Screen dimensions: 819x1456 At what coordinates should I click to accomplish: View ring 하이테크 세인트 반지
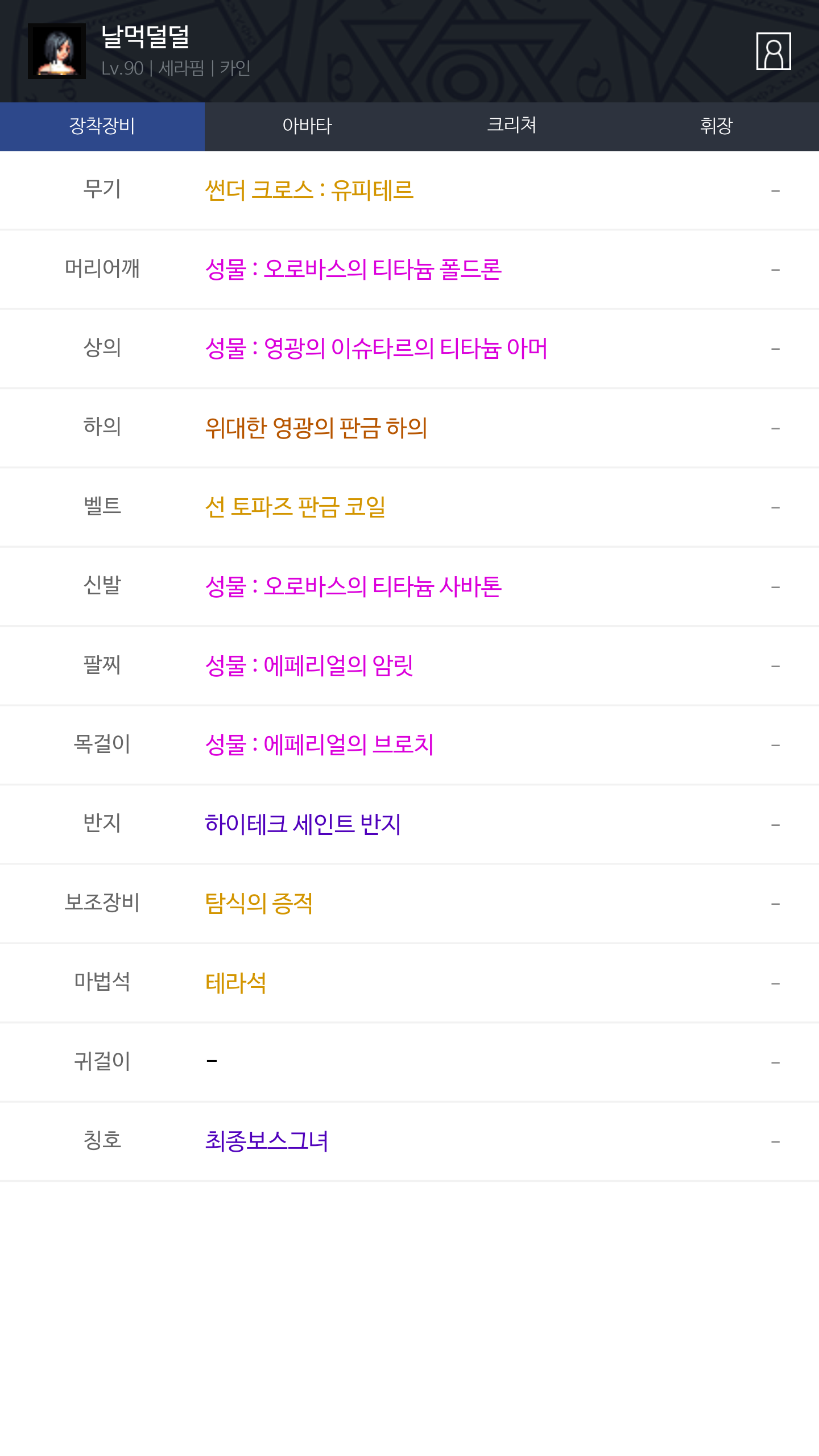coord(409,824)
